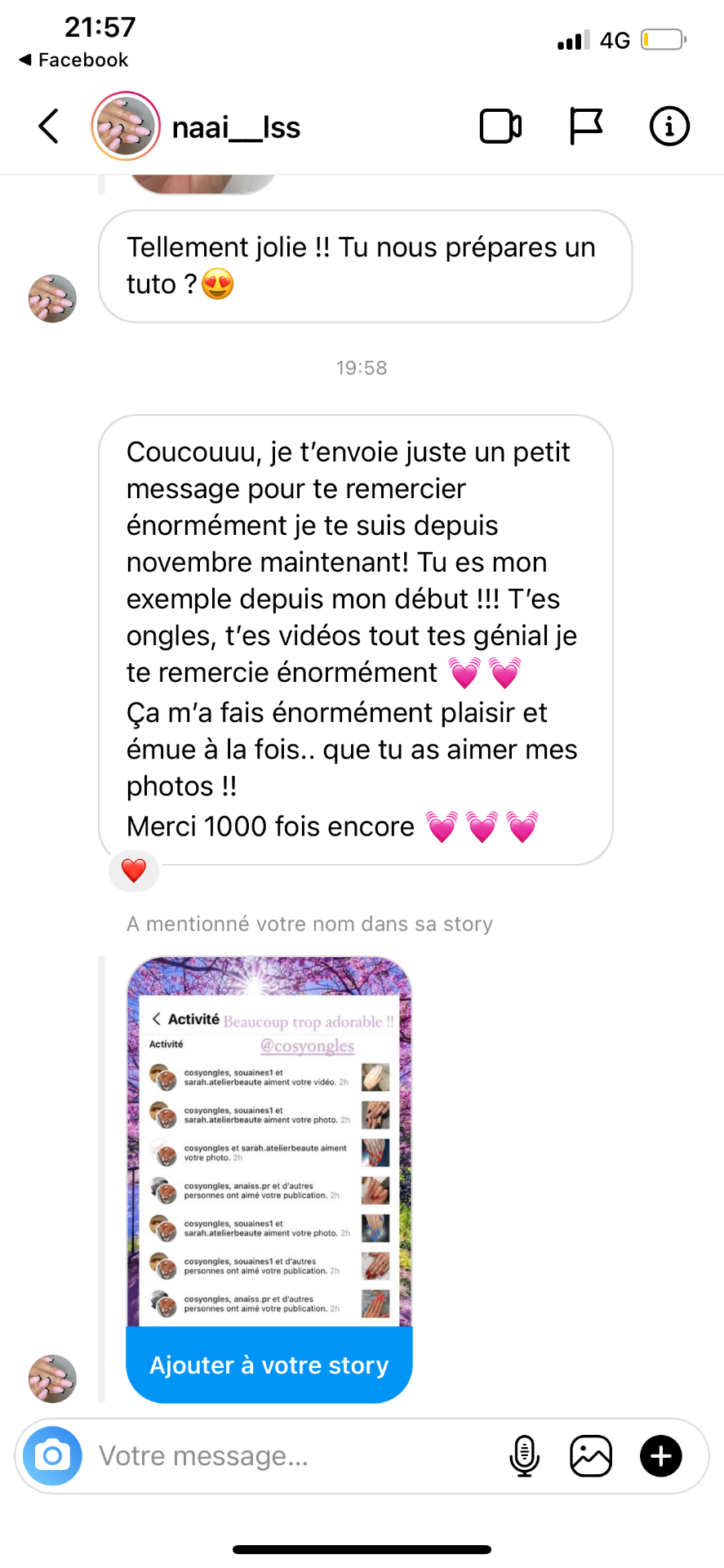
Task: Start a video call with naai__lss
Action: [500, 127]
